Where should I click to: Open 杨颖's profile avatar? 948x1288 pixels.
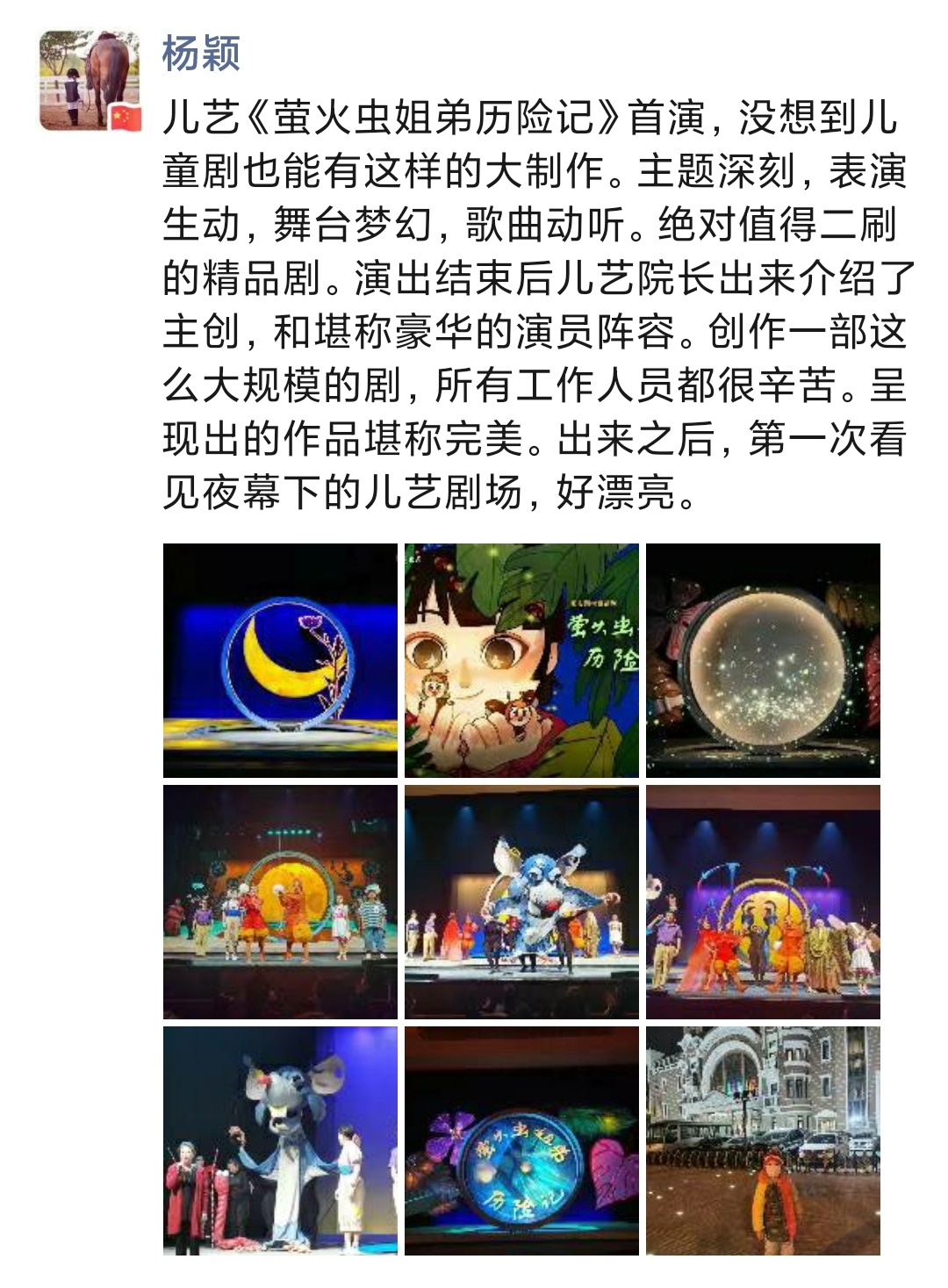(x=91, y=82)
